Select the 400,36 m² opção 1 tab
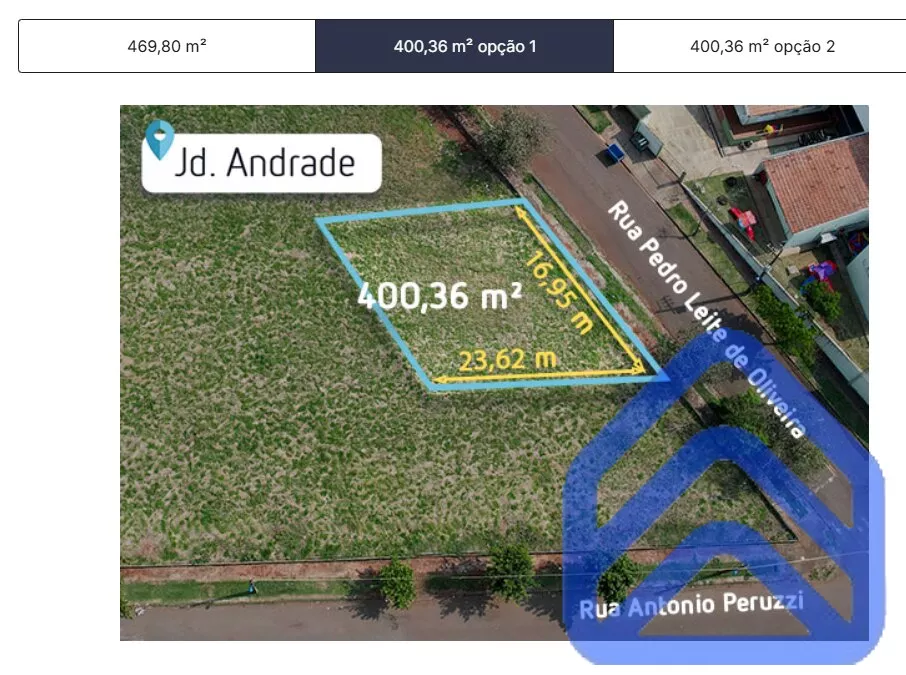906x675 pixels. tap(464, 46)
